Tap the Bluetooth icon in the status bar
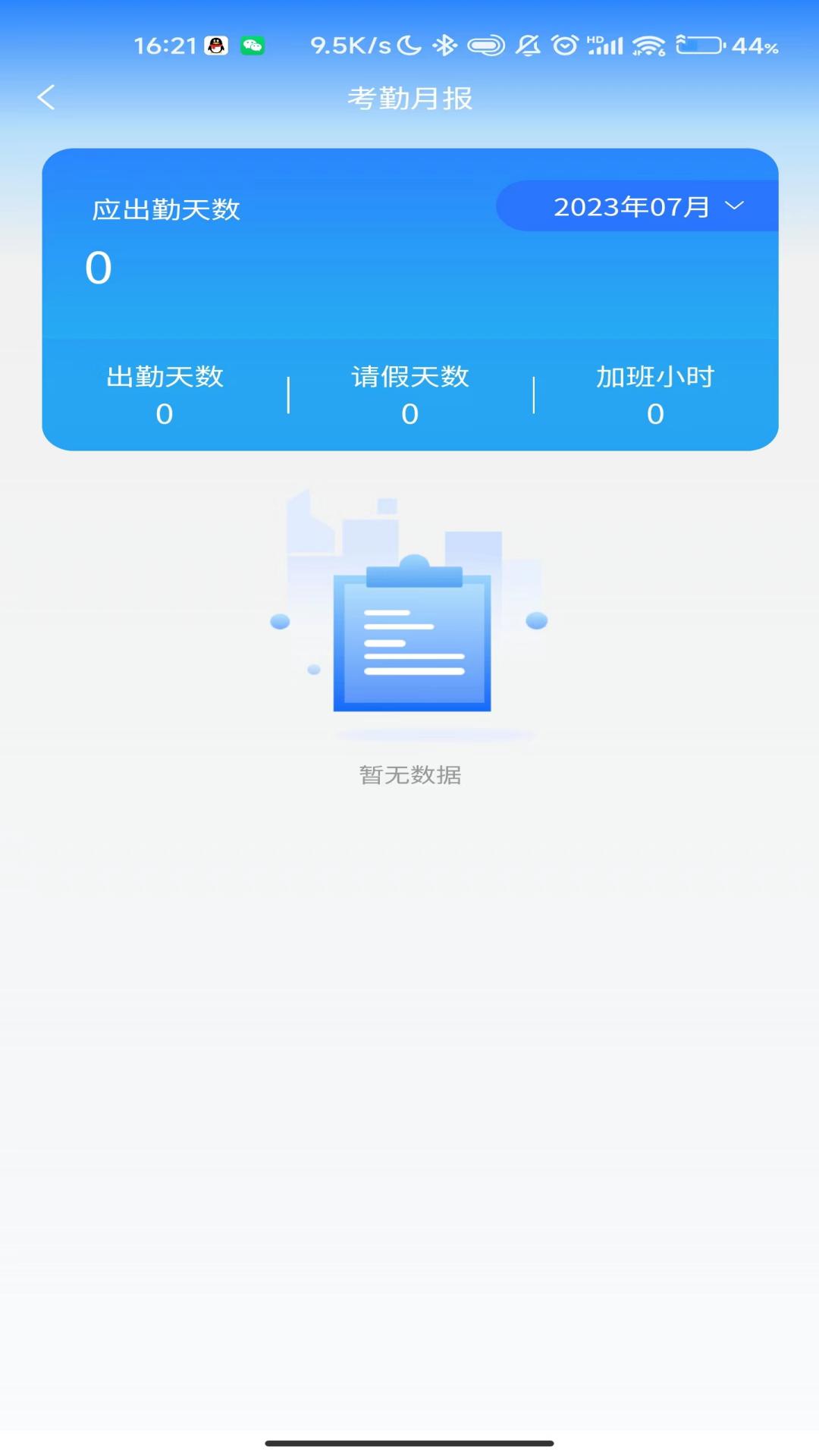Viewport: 819px width, 1456px height. click(x=444, y=45)
